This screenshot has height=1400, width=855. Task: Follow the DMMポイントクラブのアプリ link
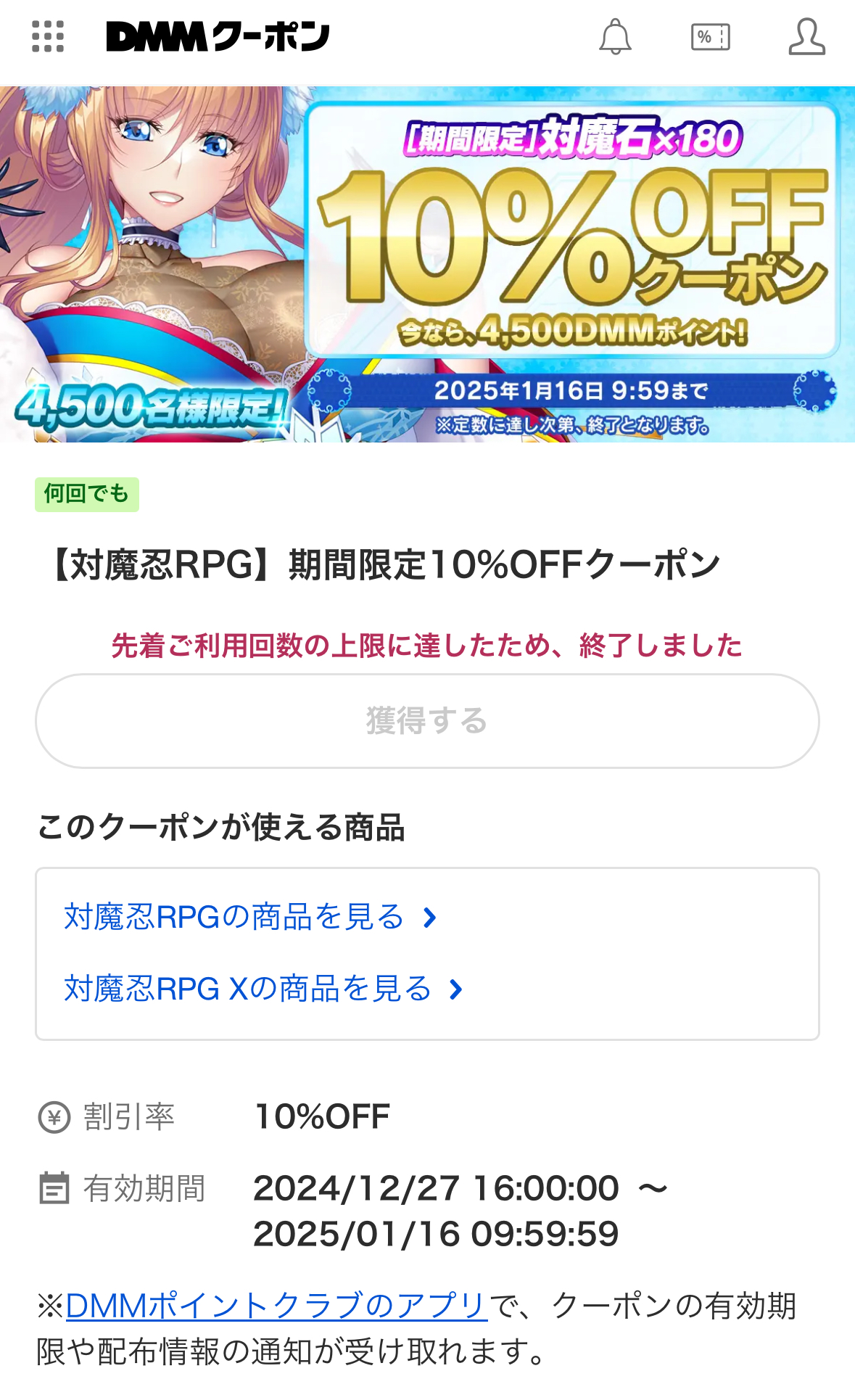[x=276, y=1306]
